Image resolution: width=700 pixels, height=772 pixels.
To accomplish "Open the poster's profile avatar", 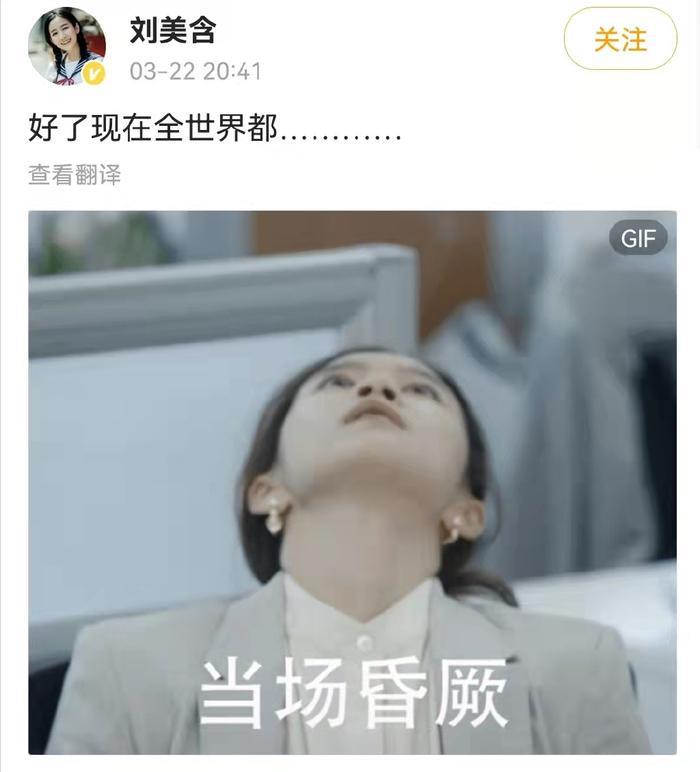I will point(67,47).
